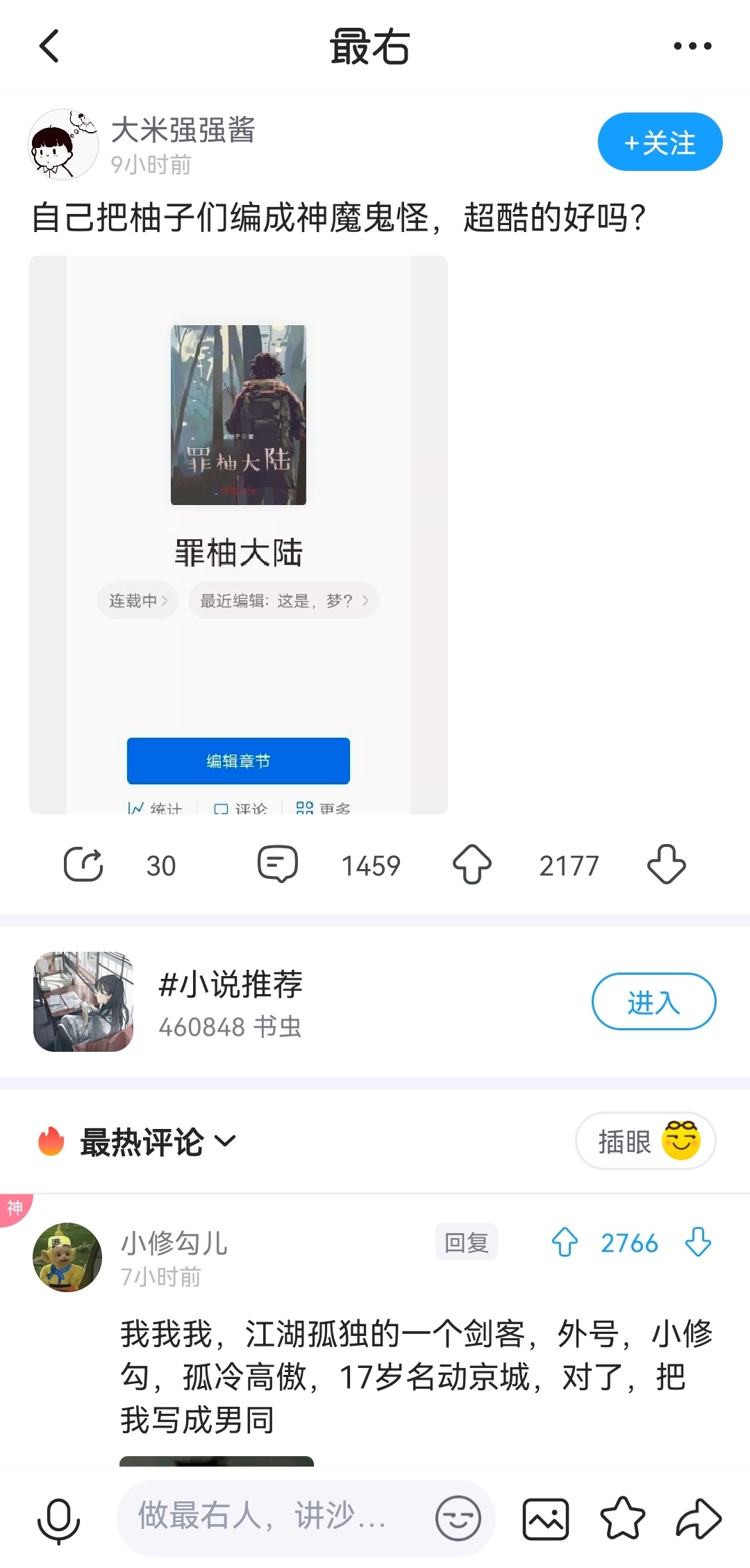The width and height of the screenshot is (750, 1568).
Task: Focus the 做最右人 comment input field
Action: 271,1517
